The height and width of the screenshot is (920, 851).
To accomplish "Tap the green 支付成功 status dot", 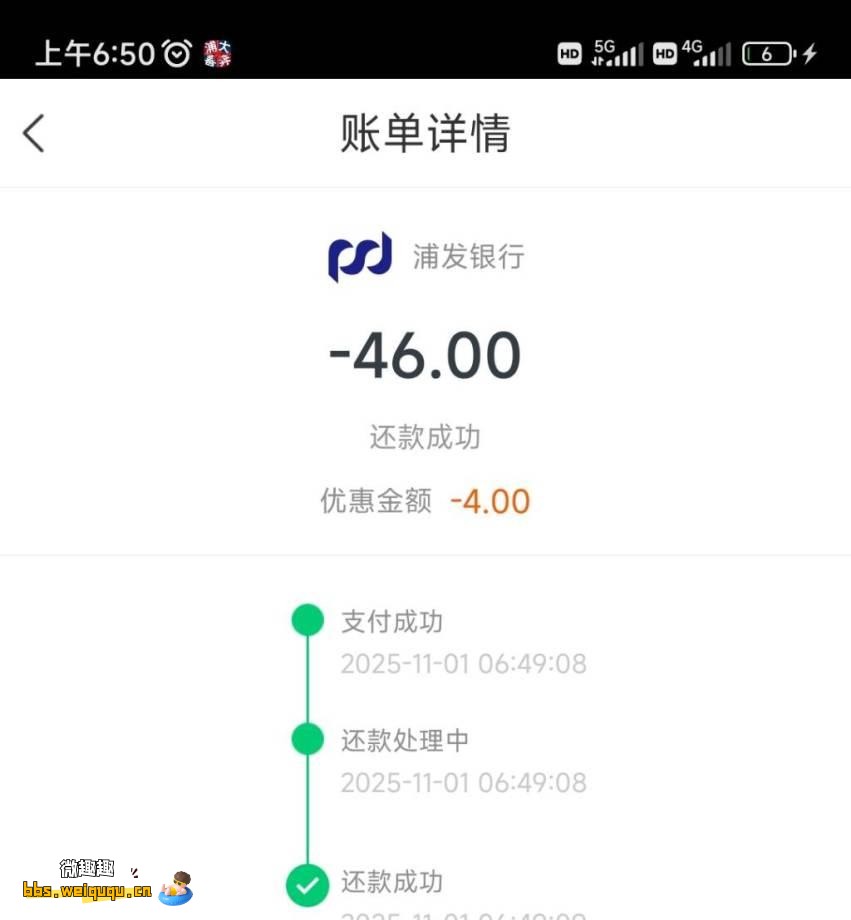I will (x=307, y=619).
